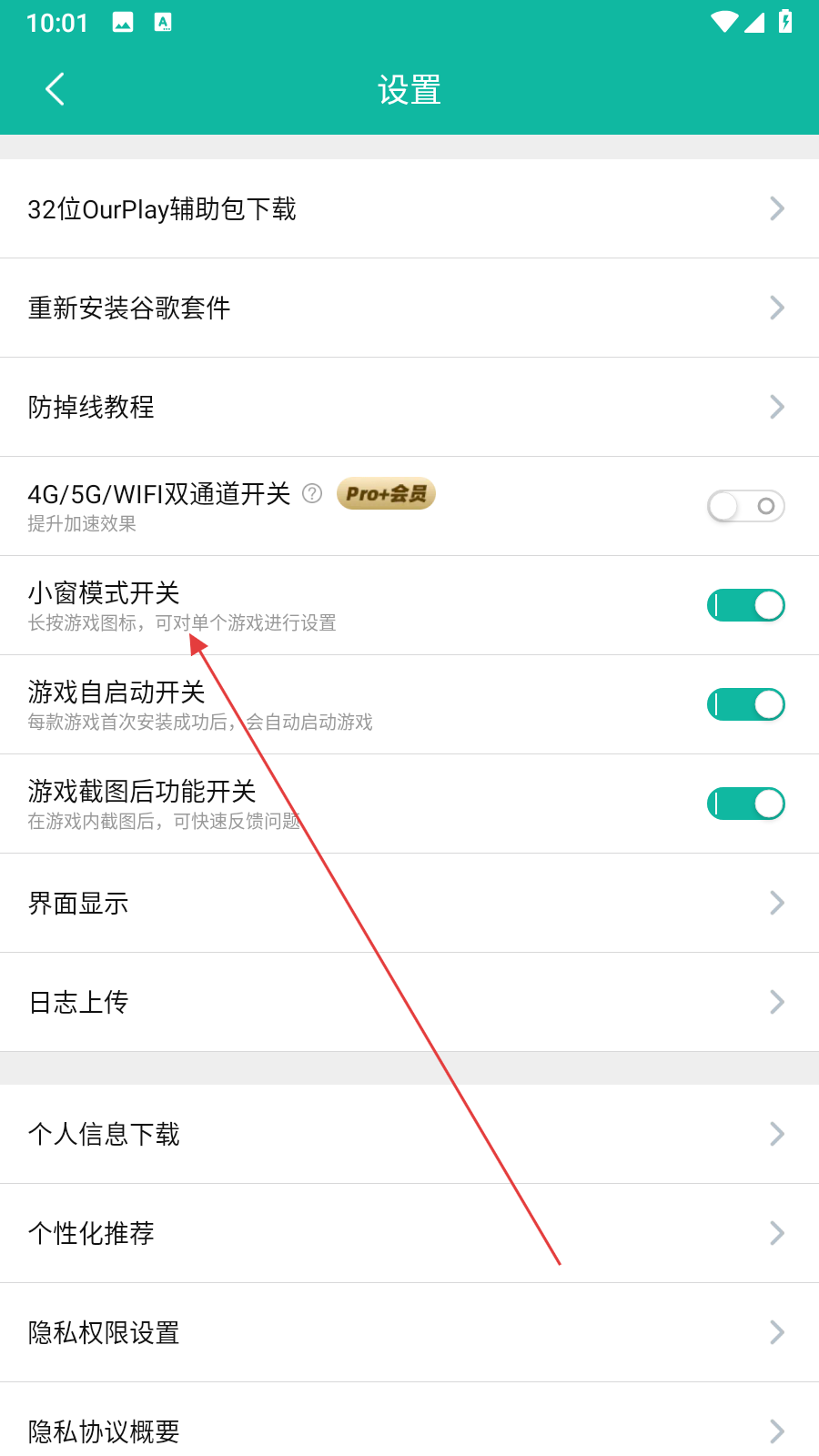Toggle 游戏截图后功能开关 off
This screenshot has height=1456, width=819.
[745, 804]
